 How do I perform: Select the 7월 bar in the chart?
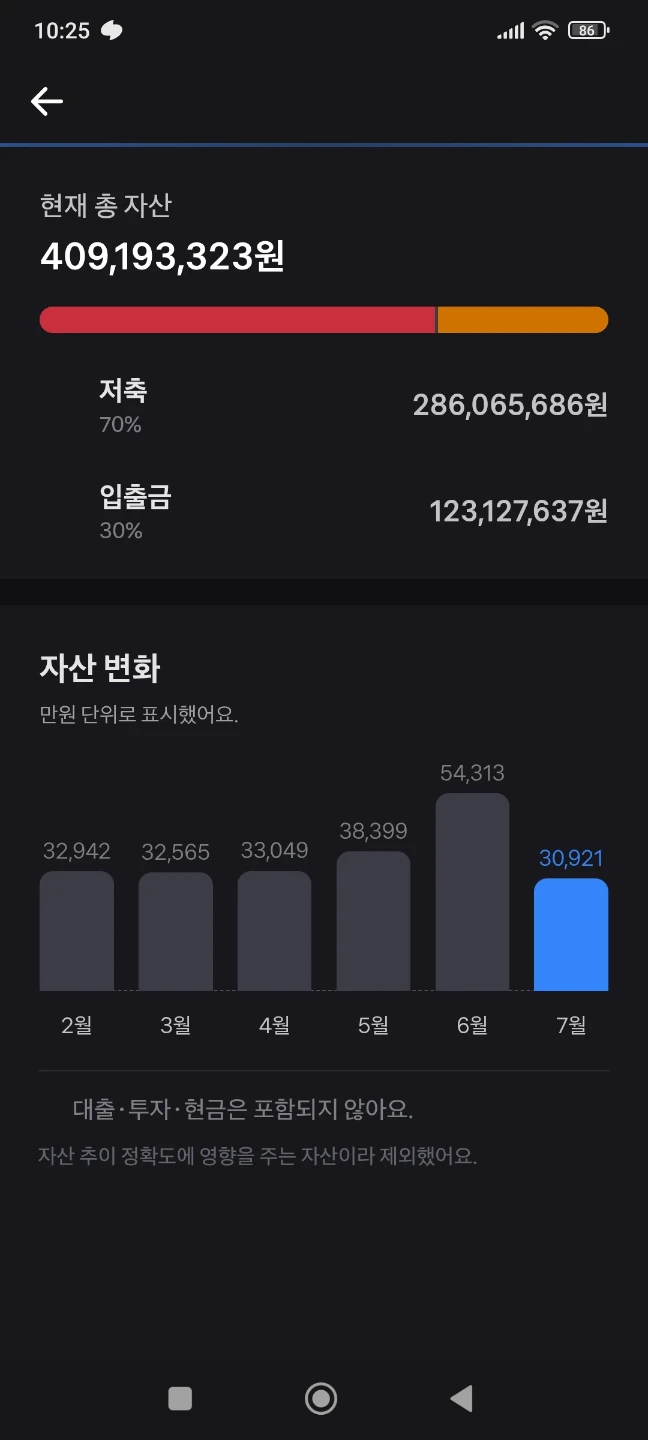click(571, 935)
